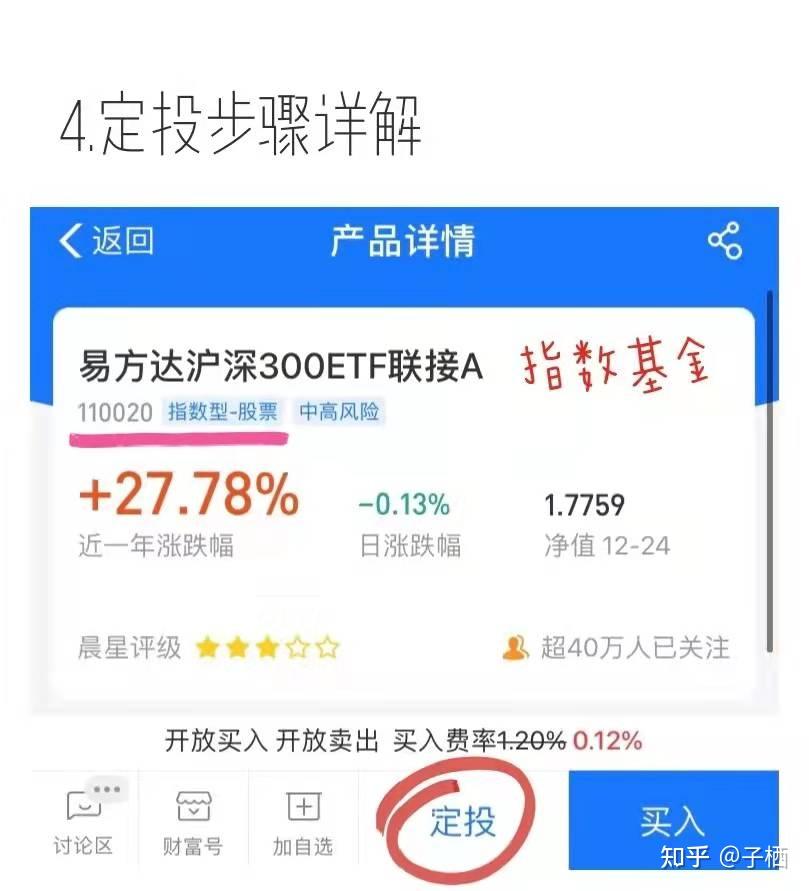Click 返回 to go back

(x=110, y=240)
